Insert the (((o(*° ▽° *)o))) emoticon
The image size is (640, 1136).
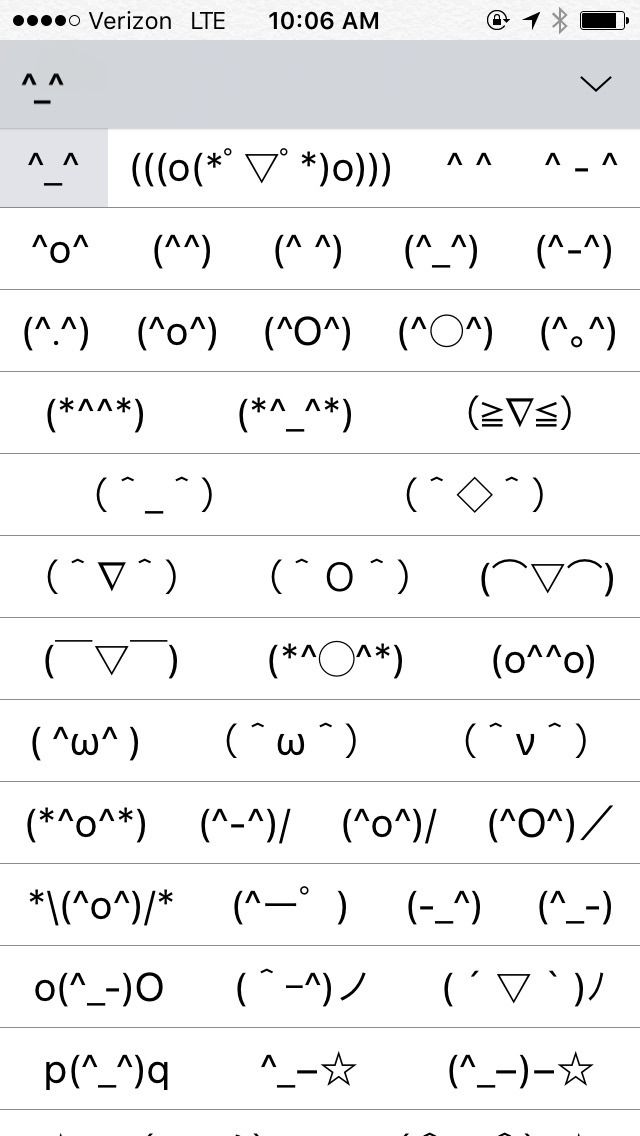click(x=262, y=168)
